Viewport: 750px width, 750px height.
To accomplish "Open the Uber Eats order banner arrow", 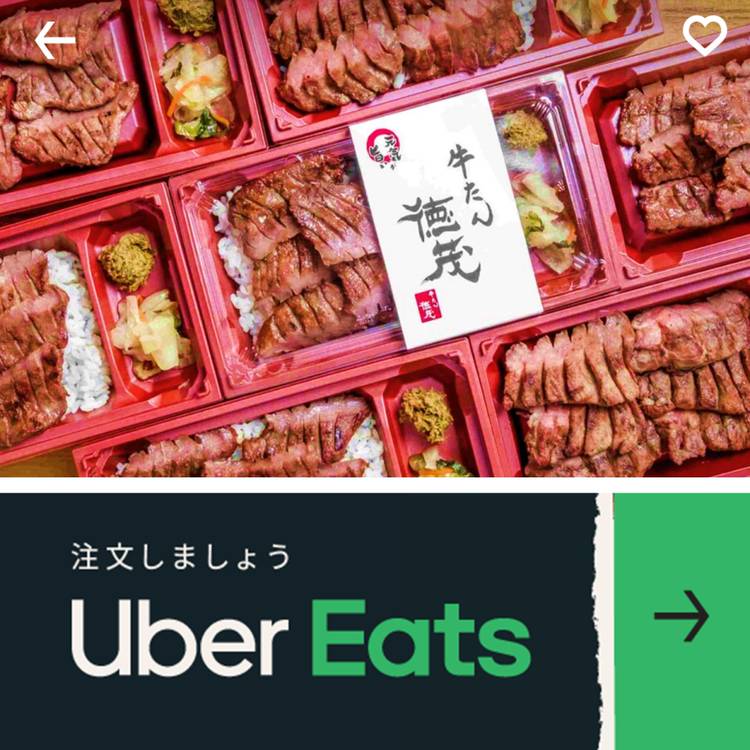I will pos(682,617).
